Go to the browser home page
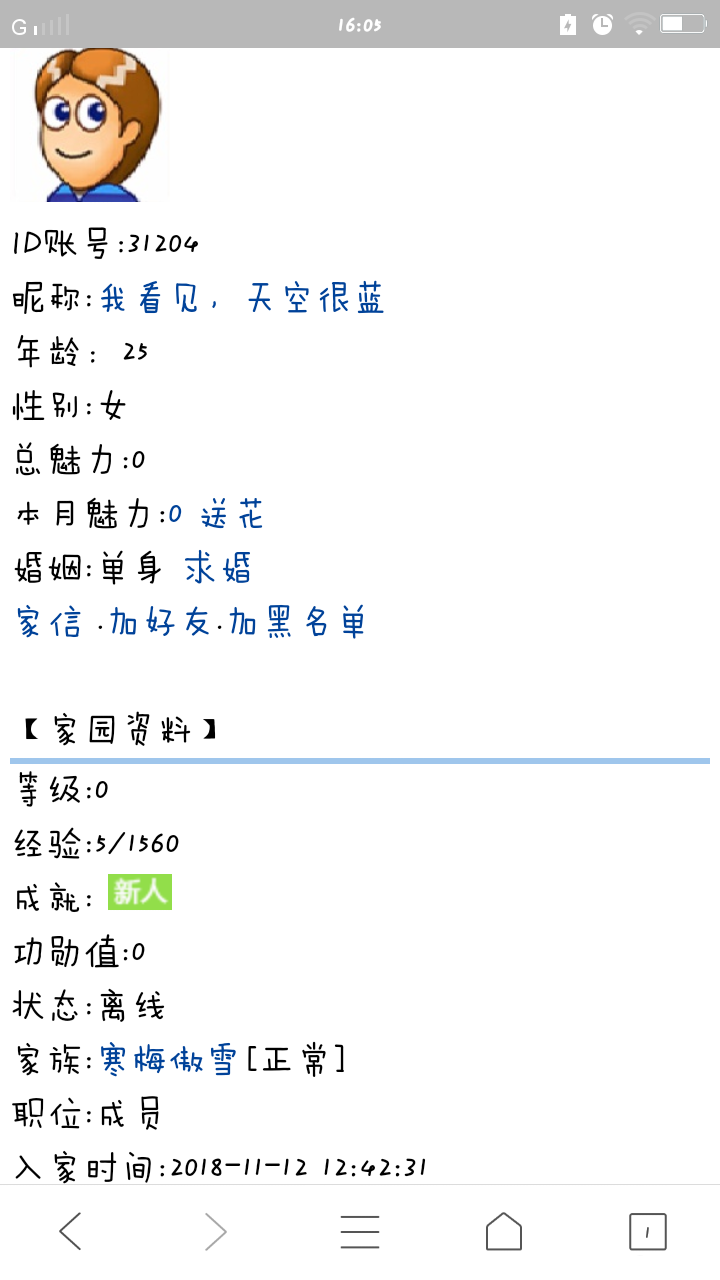Screen dimensions: 720x1280 click(x=504, y=1231)
